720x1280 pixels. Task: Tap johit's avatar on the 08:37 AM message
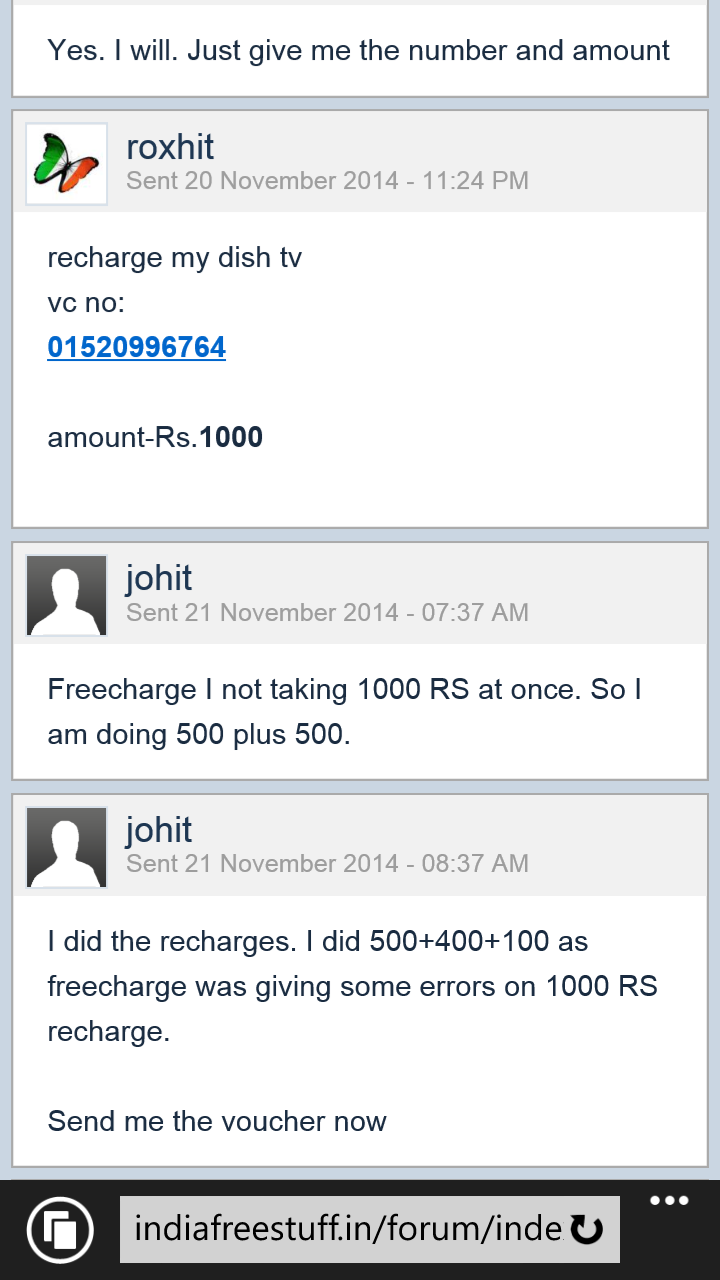coord(66,847)
